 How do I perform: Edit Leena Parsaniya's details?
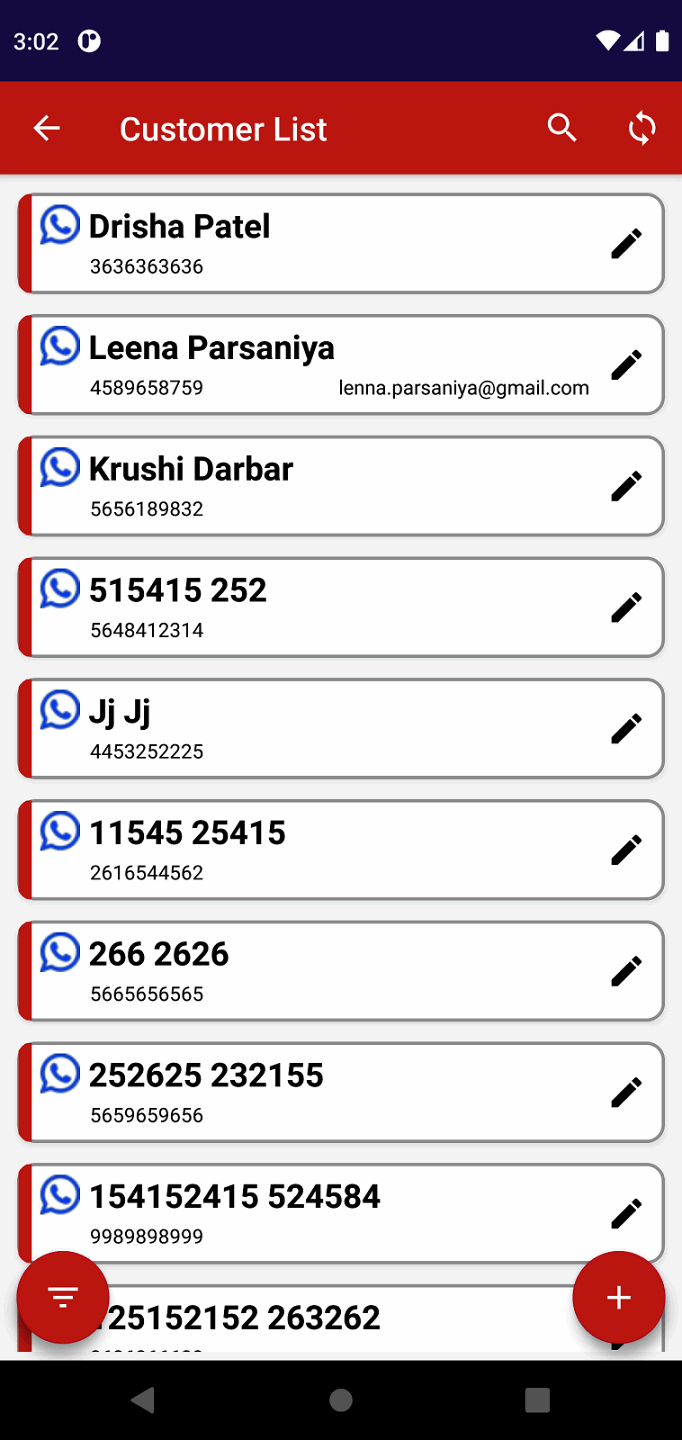click(626, 365)
